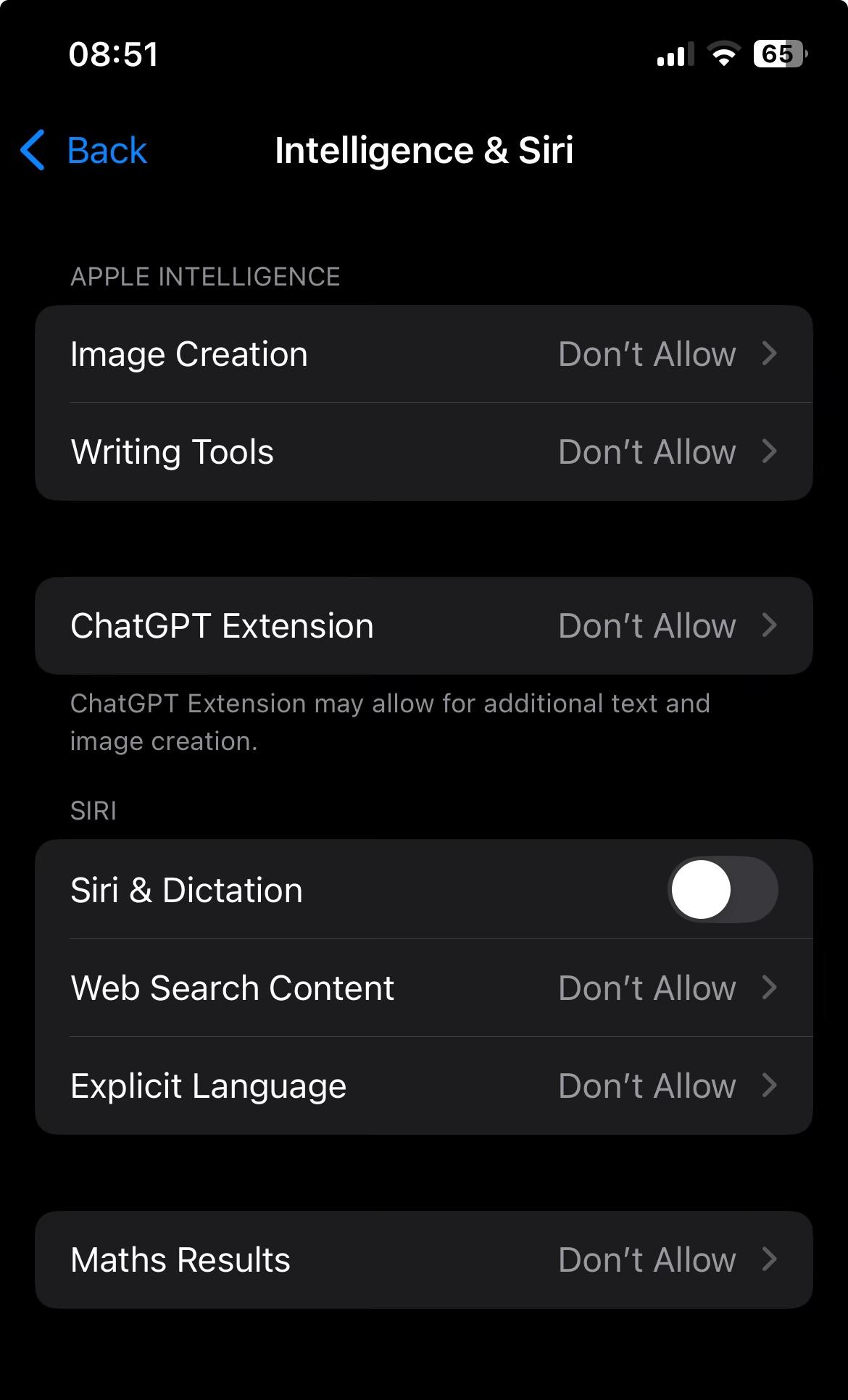
Task: Open Web Search Content options
Action: pyautogui.click(x=424, y=988)
